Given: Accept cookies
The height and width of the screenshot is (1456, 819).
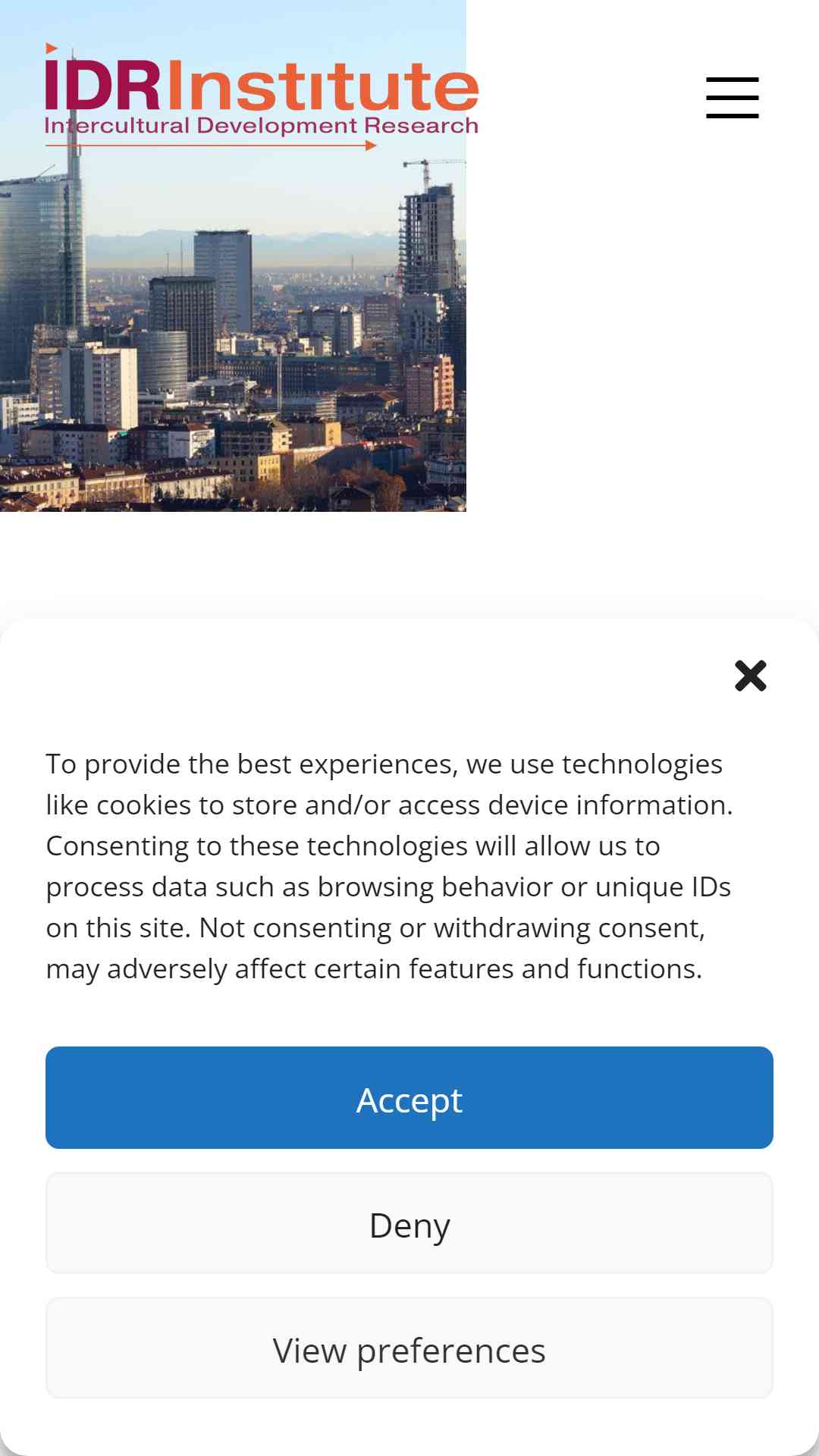Looking at the screenshot, I should [409, 1097].
